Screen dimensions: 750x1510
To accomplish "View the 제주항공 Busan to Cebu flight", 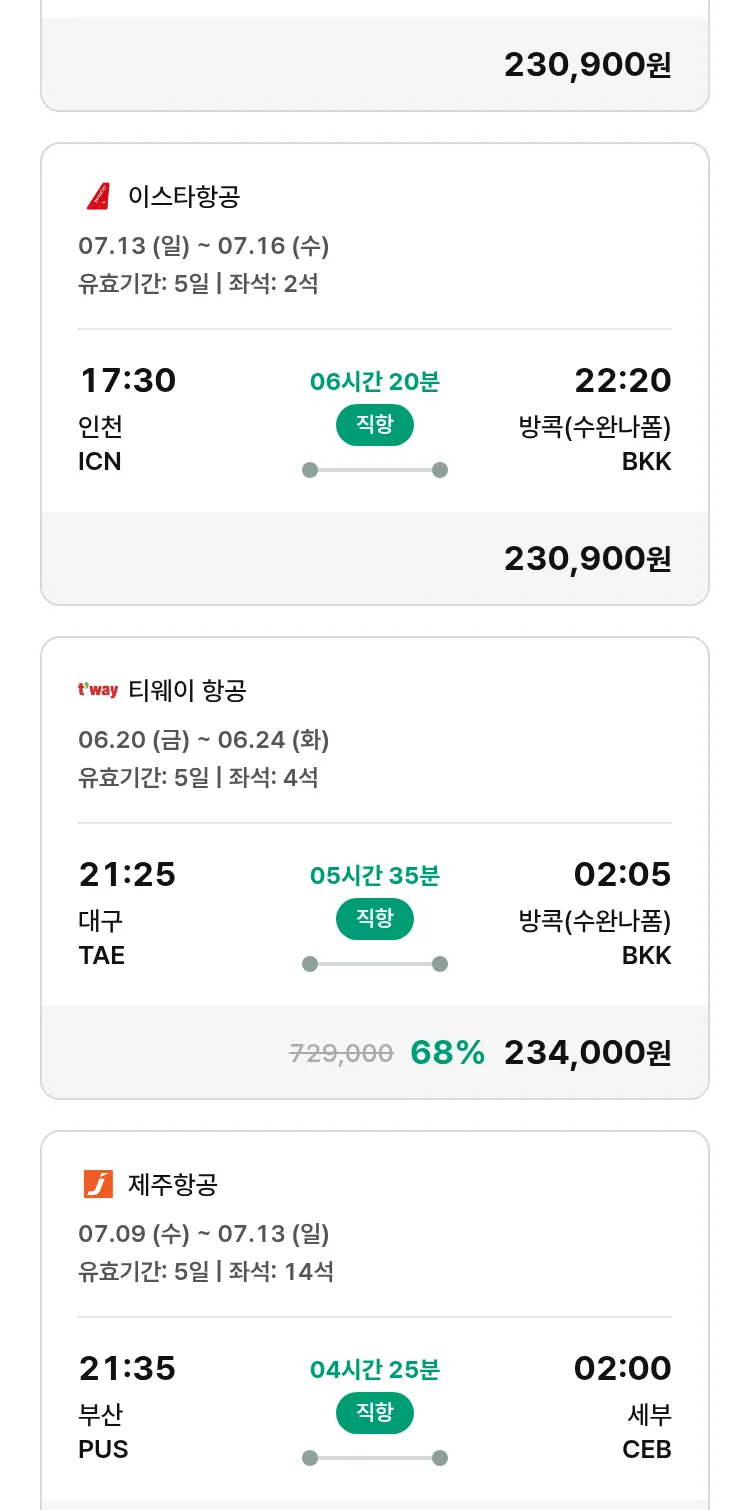I will [x=375, y=1320].
